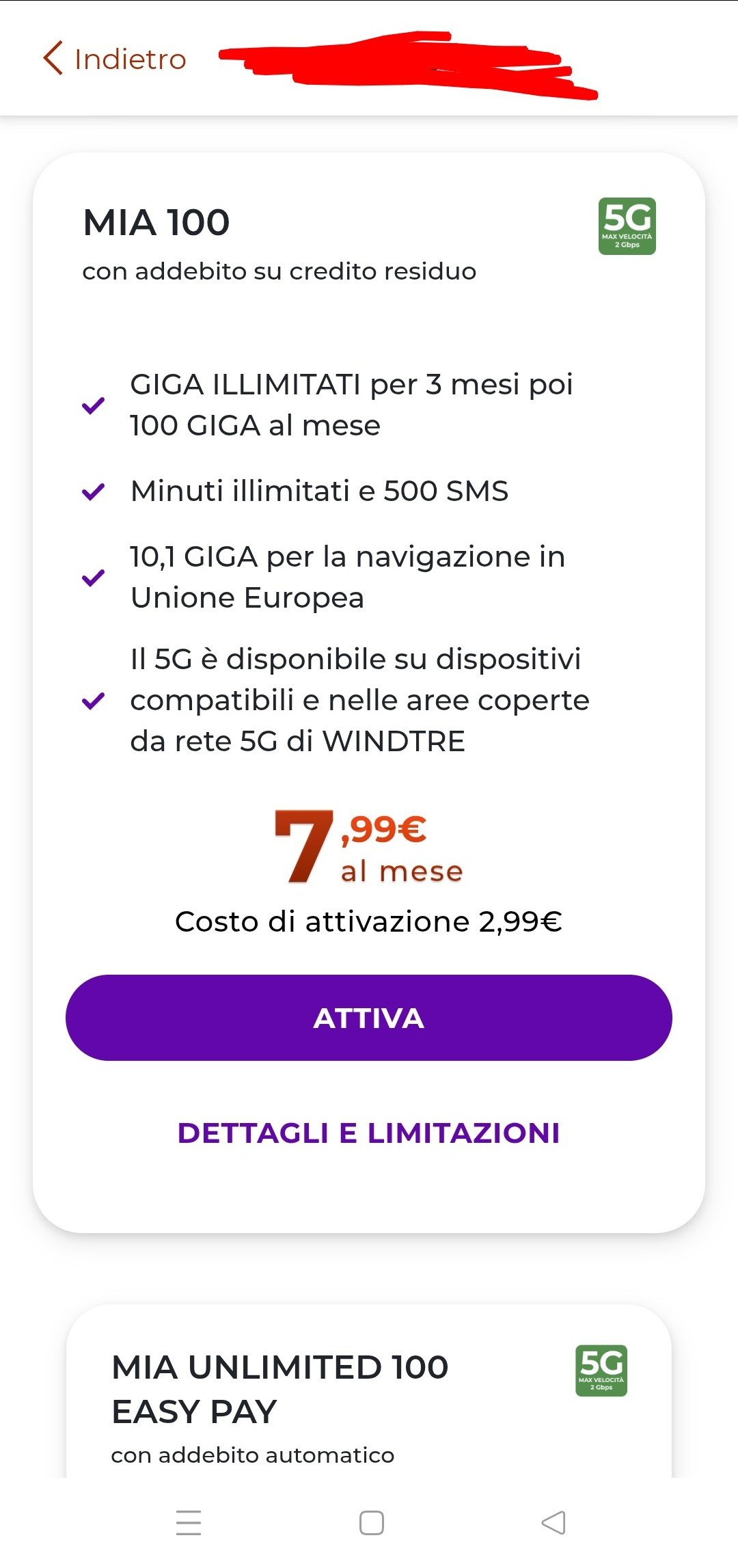Tap the system home button

coord(371,1522)
